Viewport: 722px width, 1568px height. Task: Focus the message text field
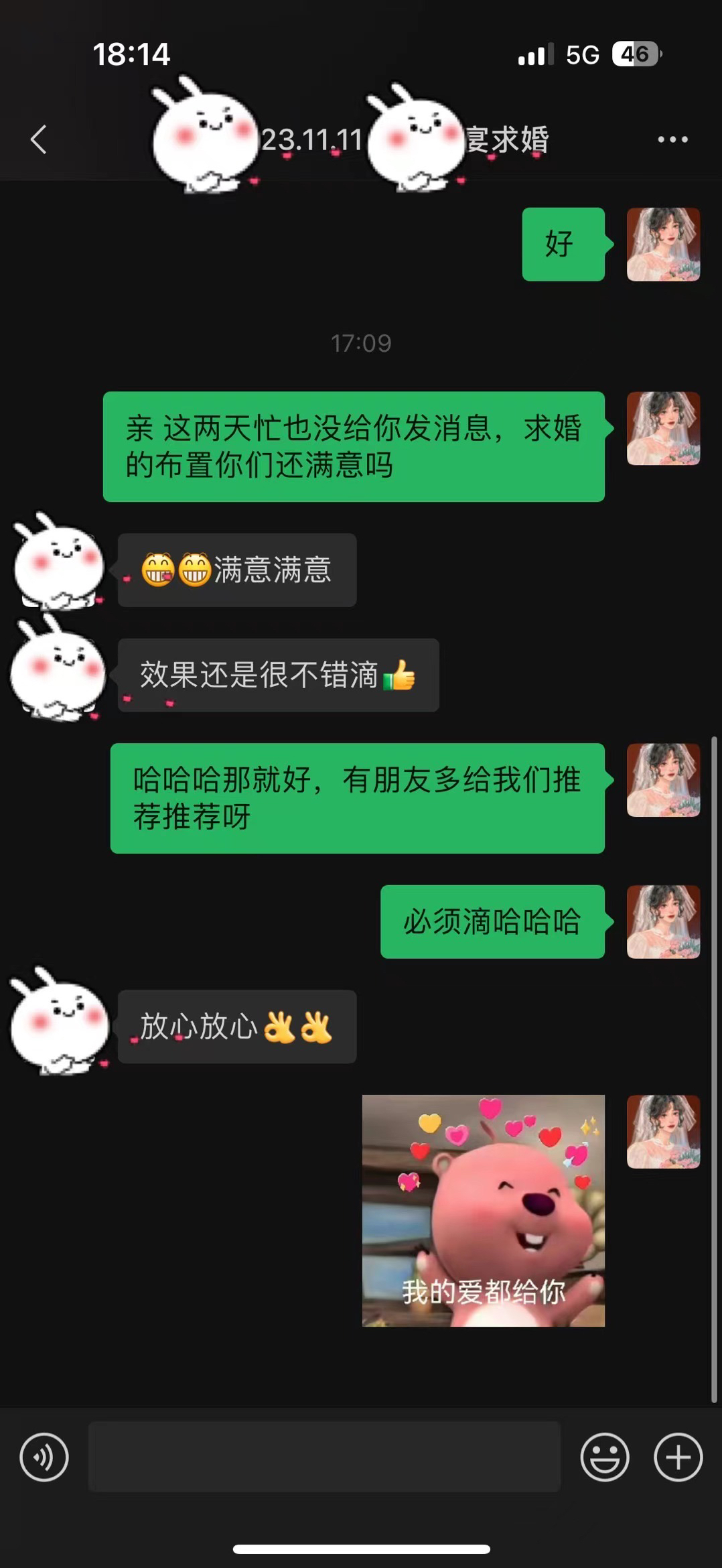324,1456
